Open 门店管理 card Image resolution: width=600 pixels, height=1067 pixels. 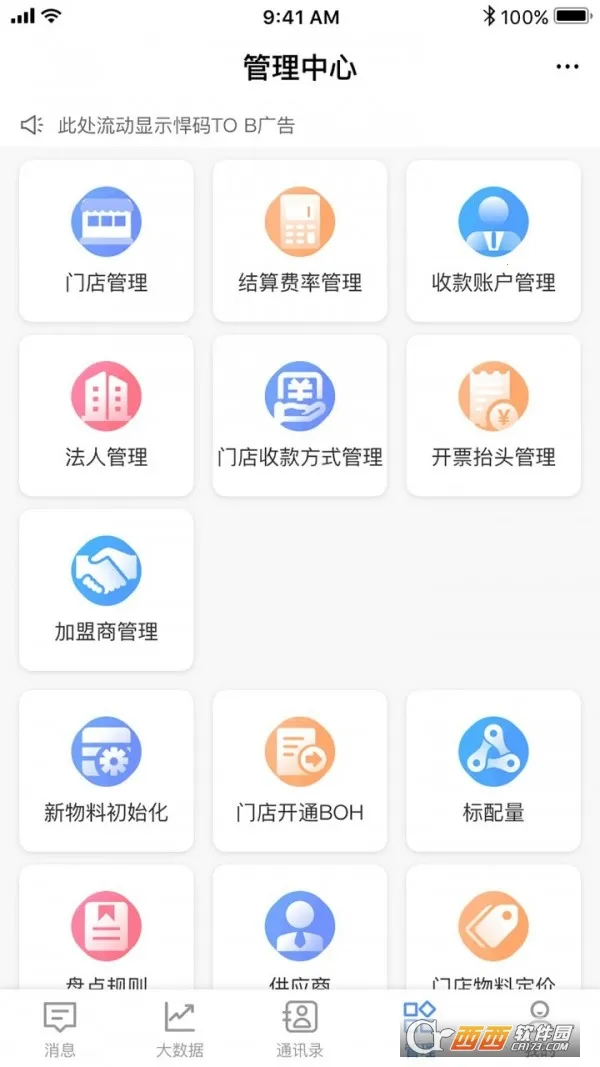coord(106,241)
